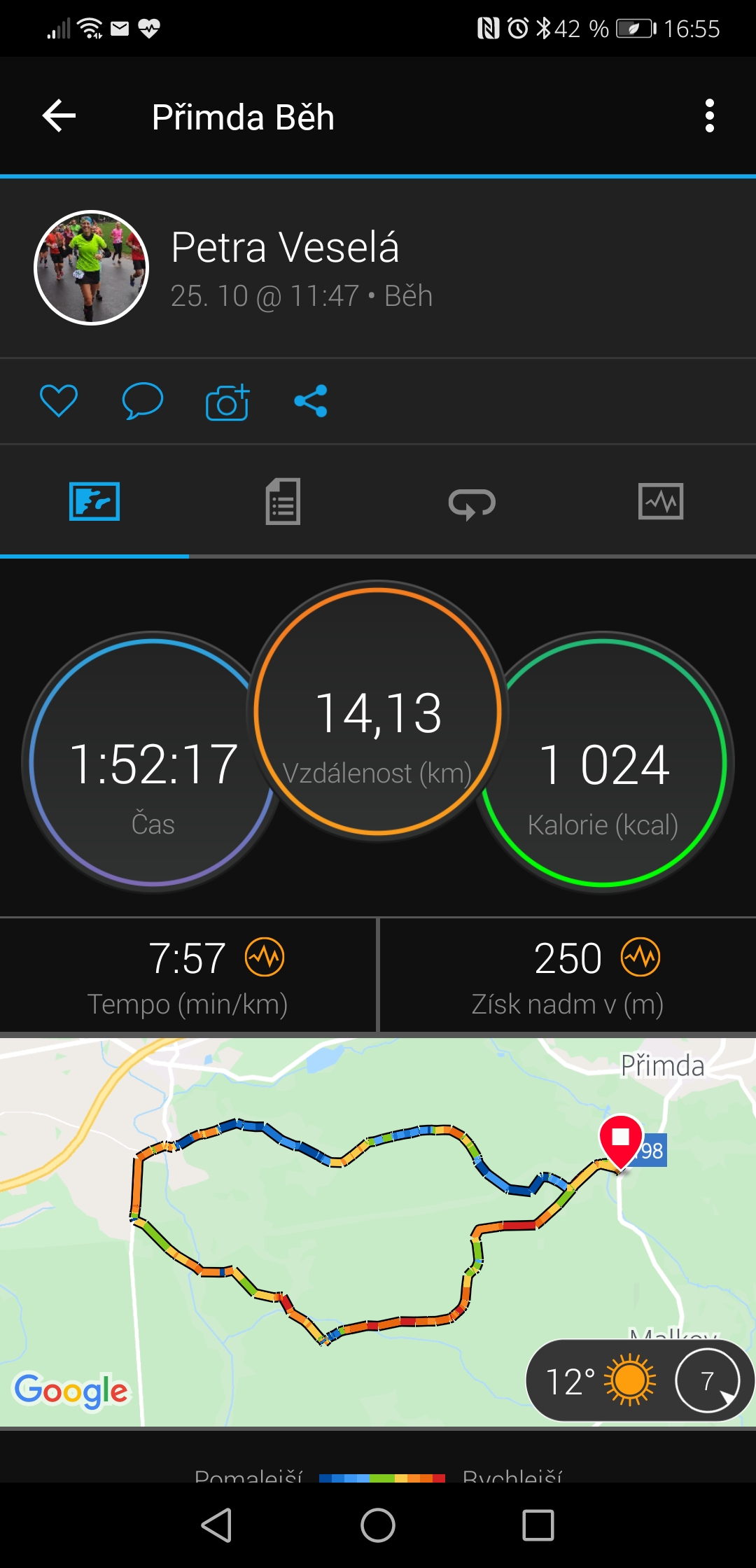
Task: Open the three-dot overflow menu
Action: tap(709, 115)
